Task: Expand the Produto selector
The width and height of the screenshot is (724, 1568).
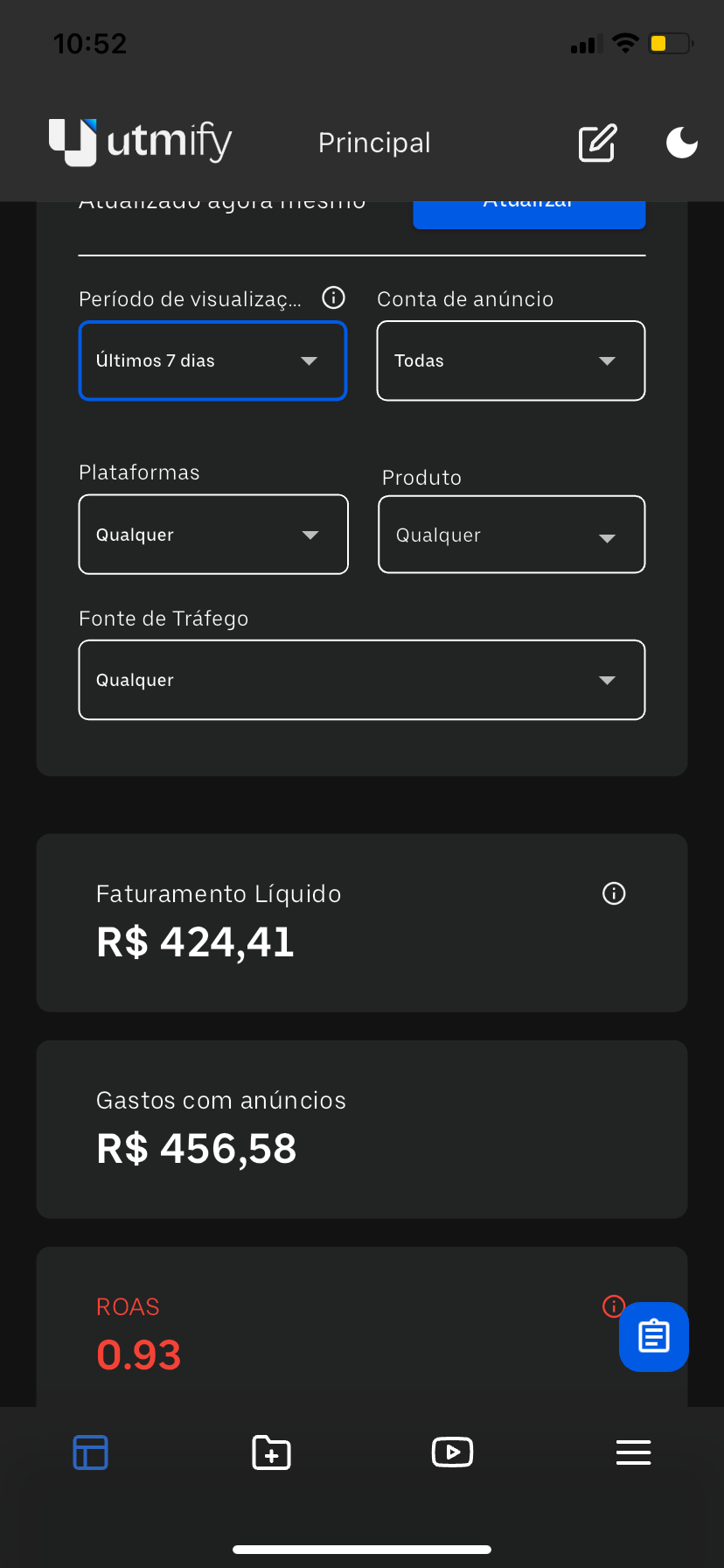Action: 511,535
